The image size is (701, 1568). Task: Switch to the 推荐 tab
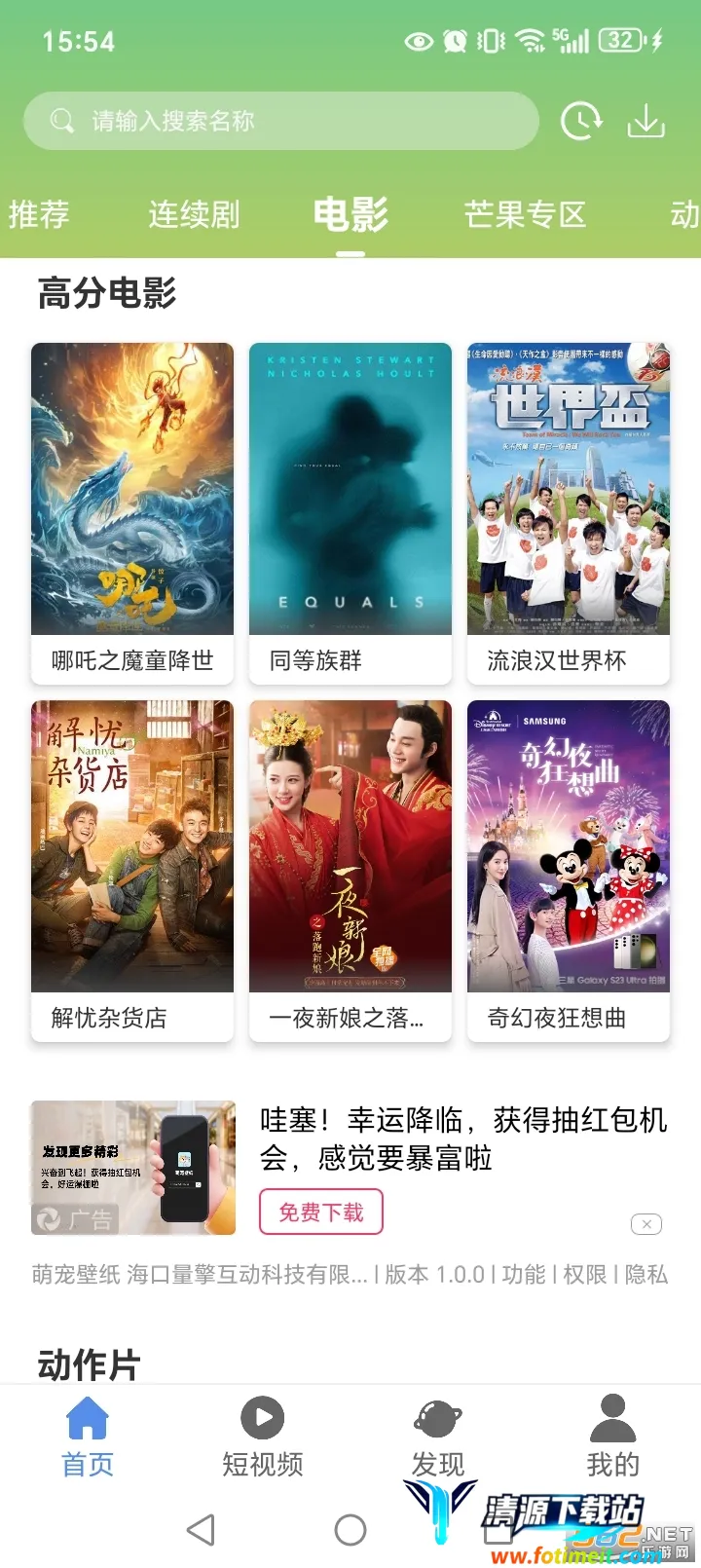[39, 214]
